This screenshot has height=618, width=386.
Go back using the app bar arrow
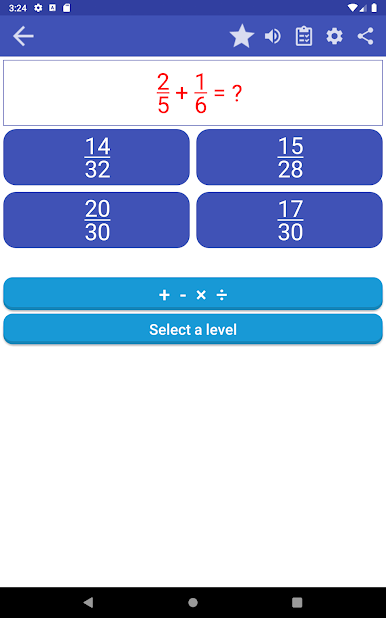(x=23, y=36)
